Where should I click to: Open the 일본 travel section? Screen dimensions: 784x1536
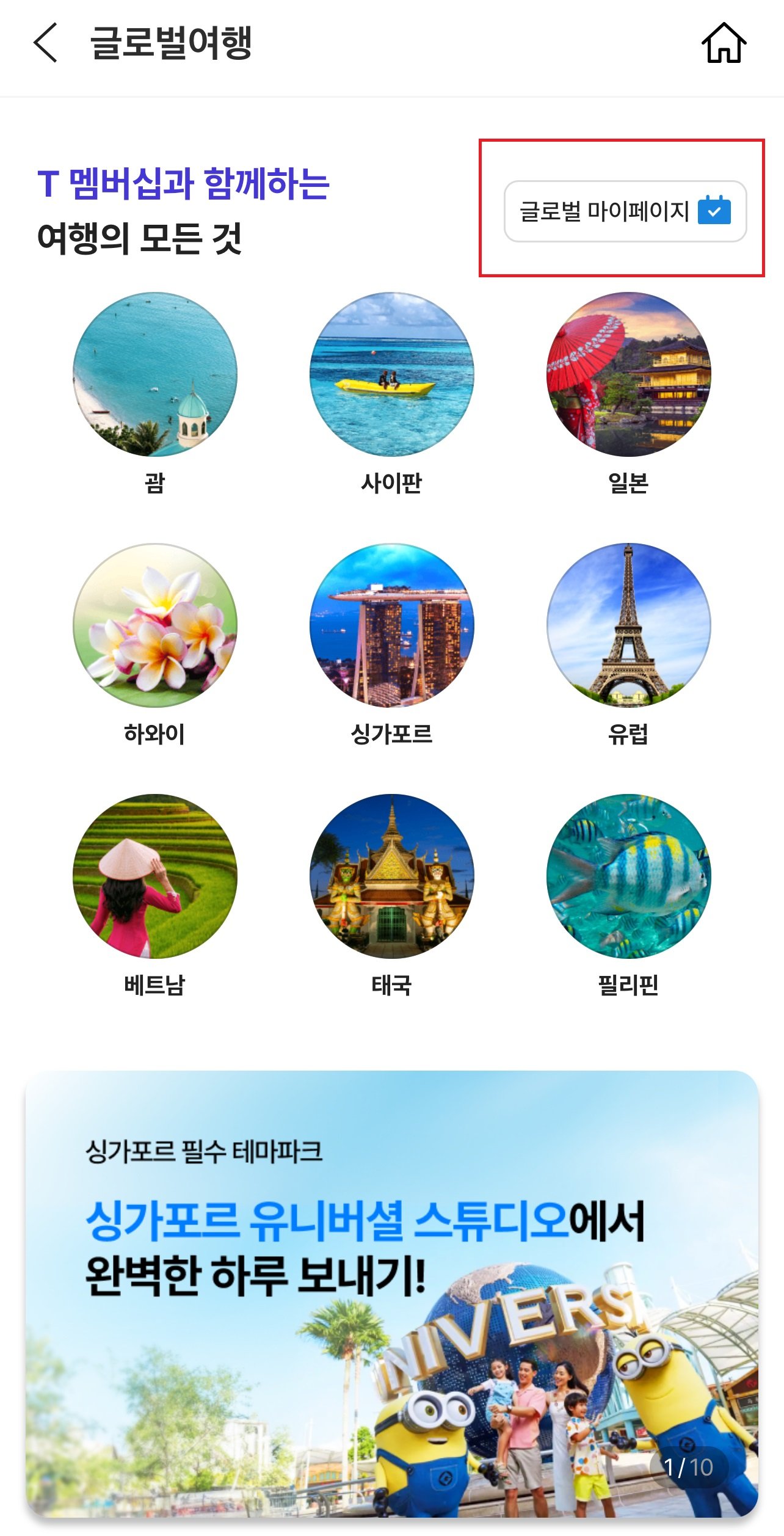[x=628, y=374]
